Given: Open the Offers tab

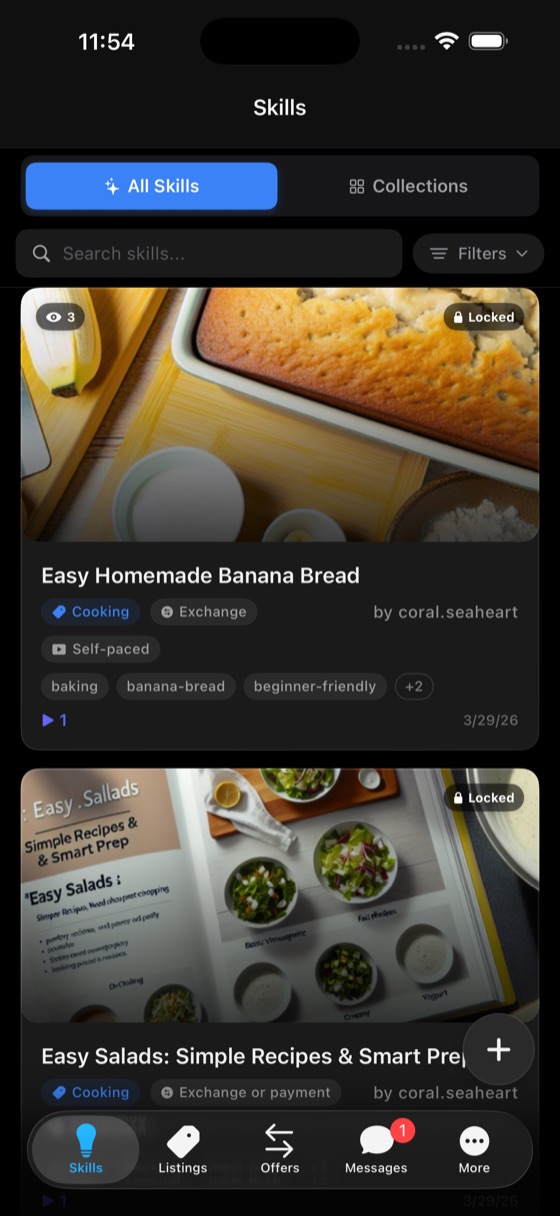Looking at the screenshot, I should click(x=280, y=1149).
